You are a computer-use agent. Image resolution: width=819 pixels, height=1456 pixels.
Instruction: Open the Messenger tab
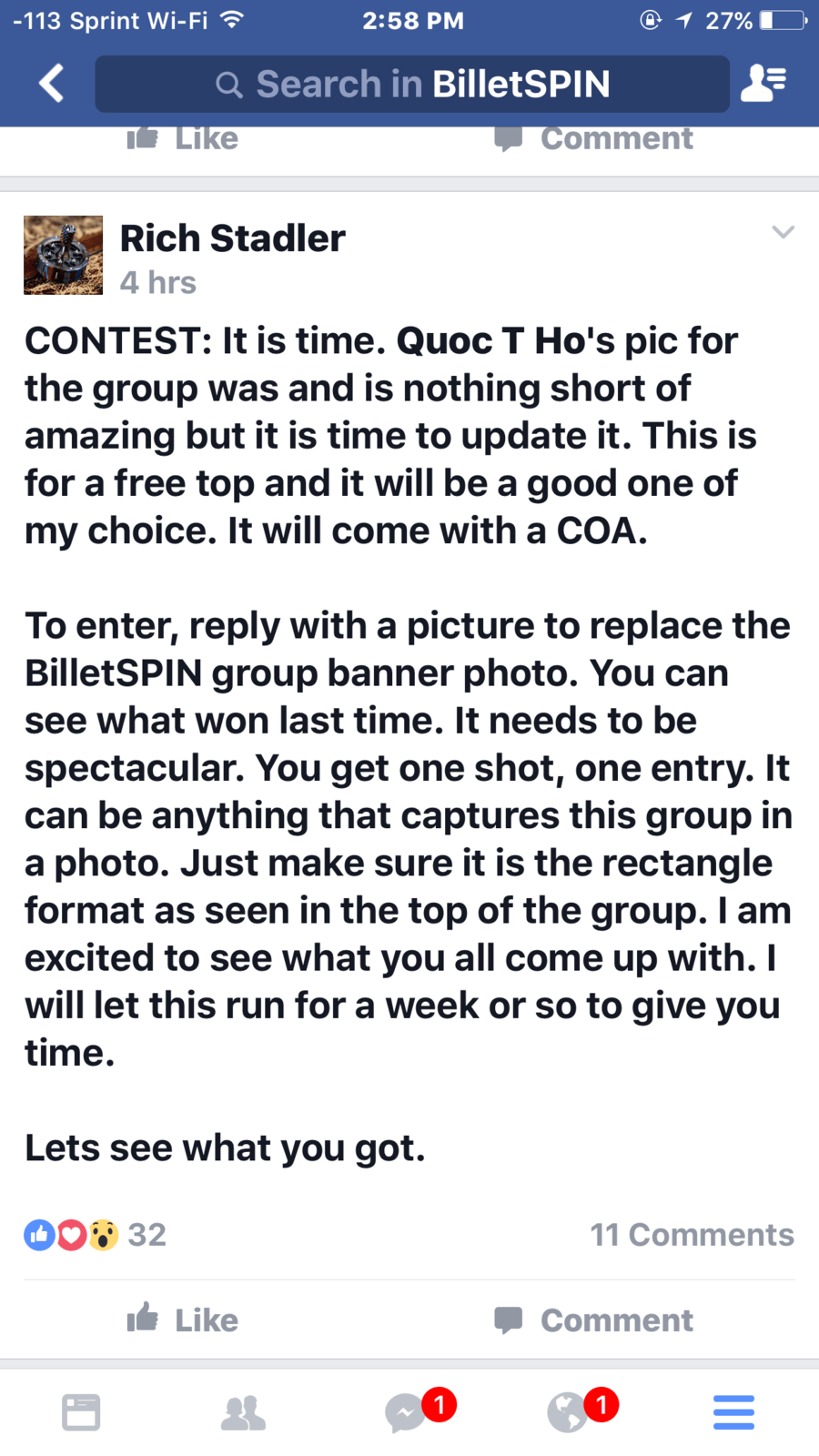(x=406, y=1412)
